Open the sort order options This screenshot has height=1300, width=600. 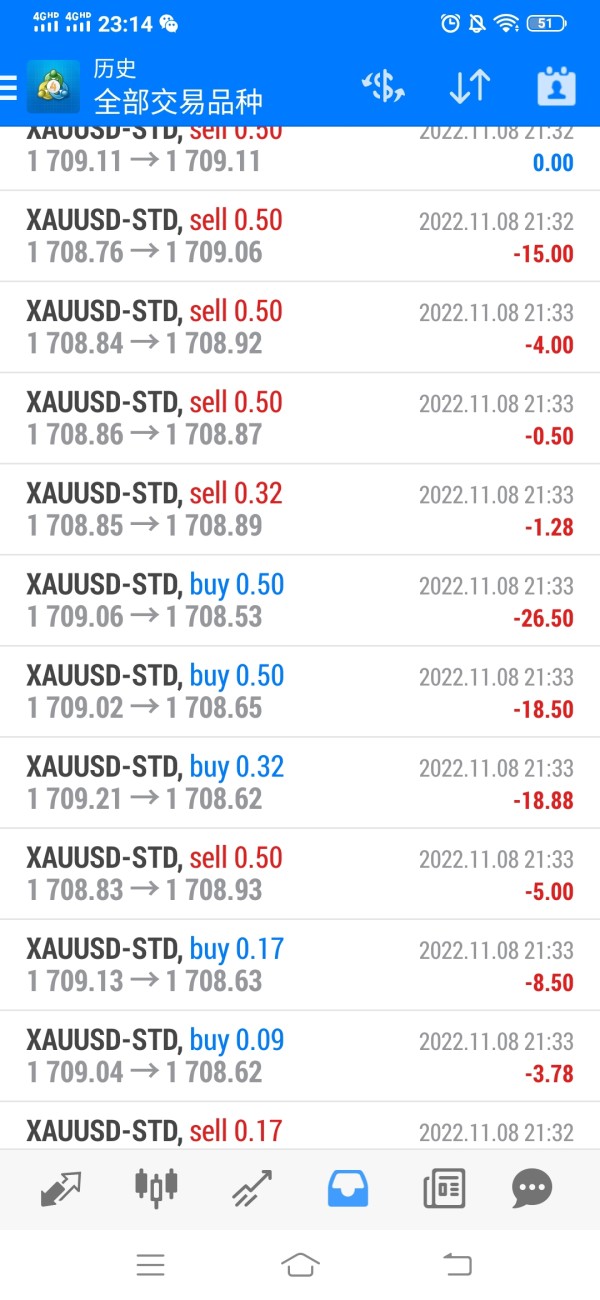click(468, 87)
